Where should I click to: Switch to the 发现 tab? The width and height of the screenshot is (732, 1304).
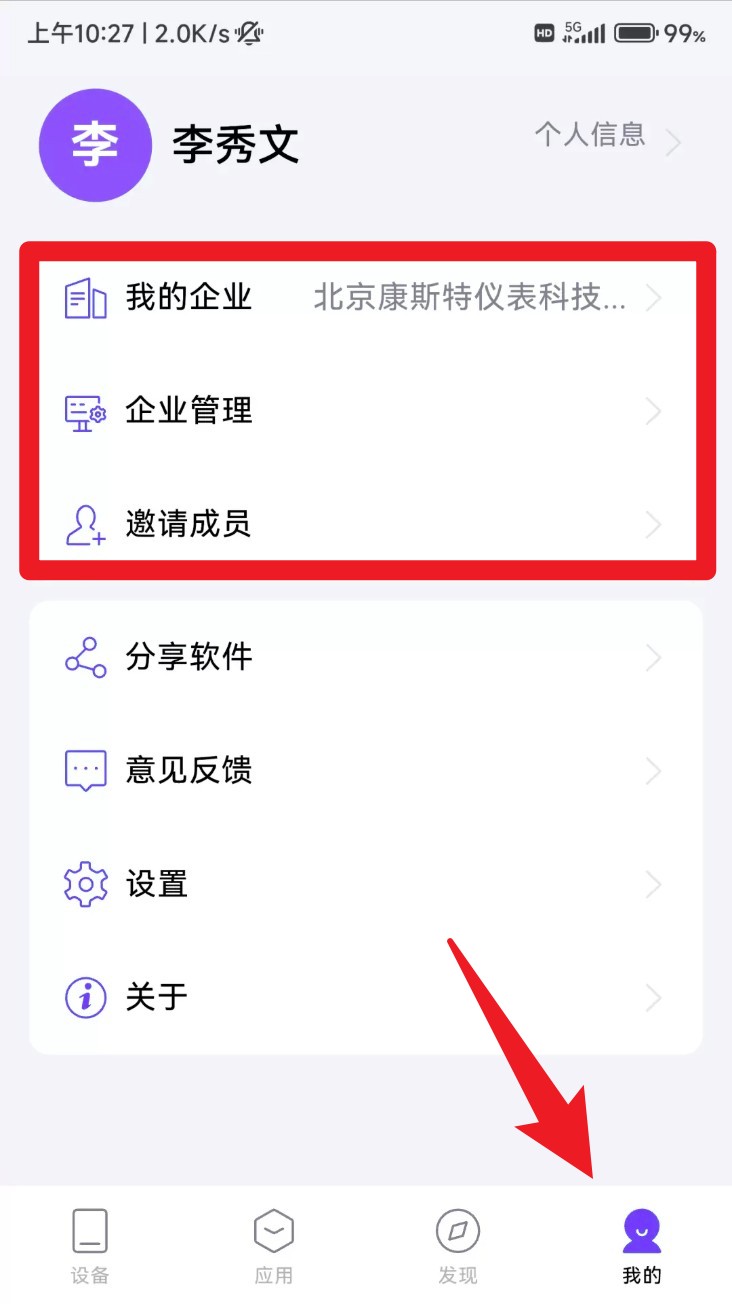click(x=458, y=1246)
